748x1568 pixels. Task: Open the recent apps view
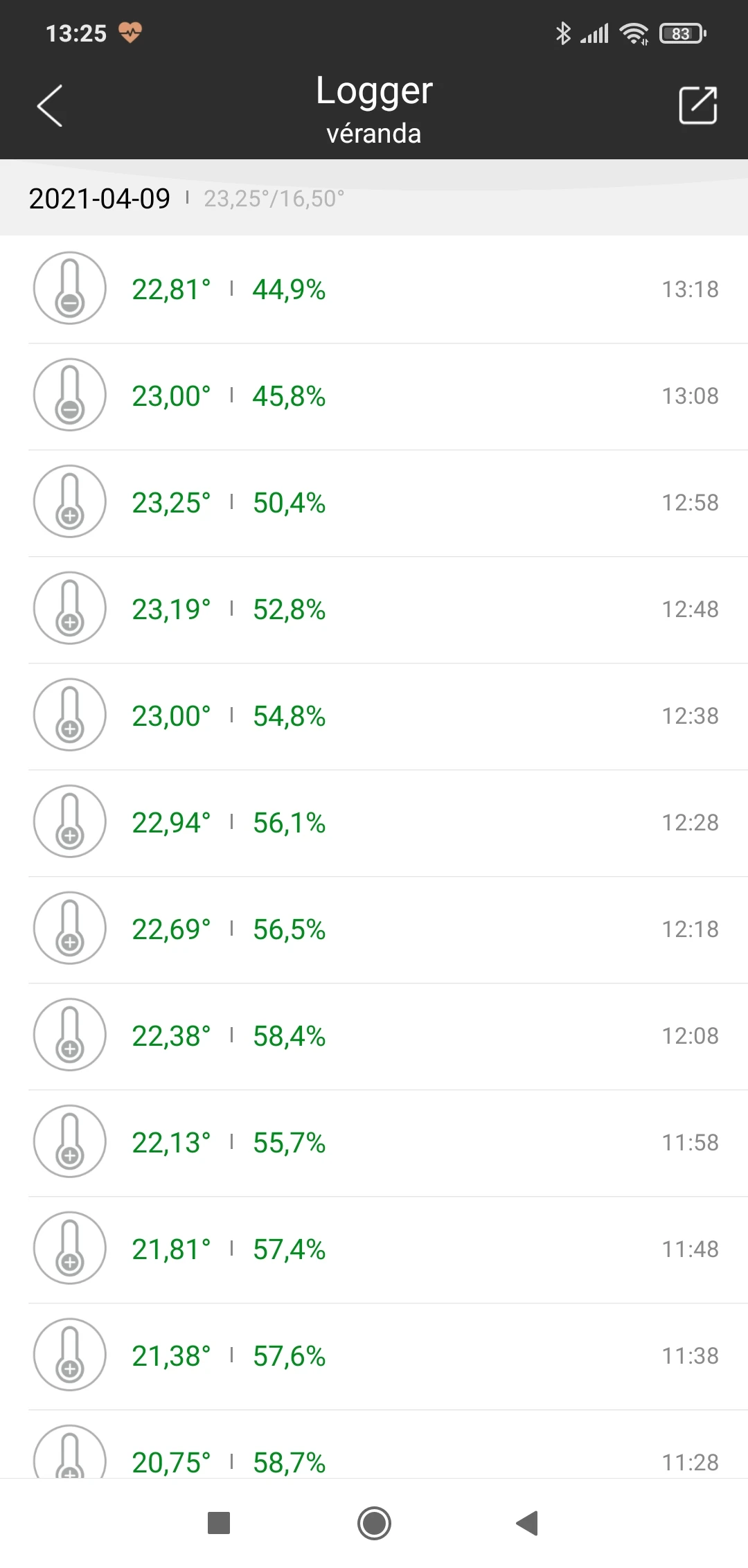click(x=219, y=1523)
